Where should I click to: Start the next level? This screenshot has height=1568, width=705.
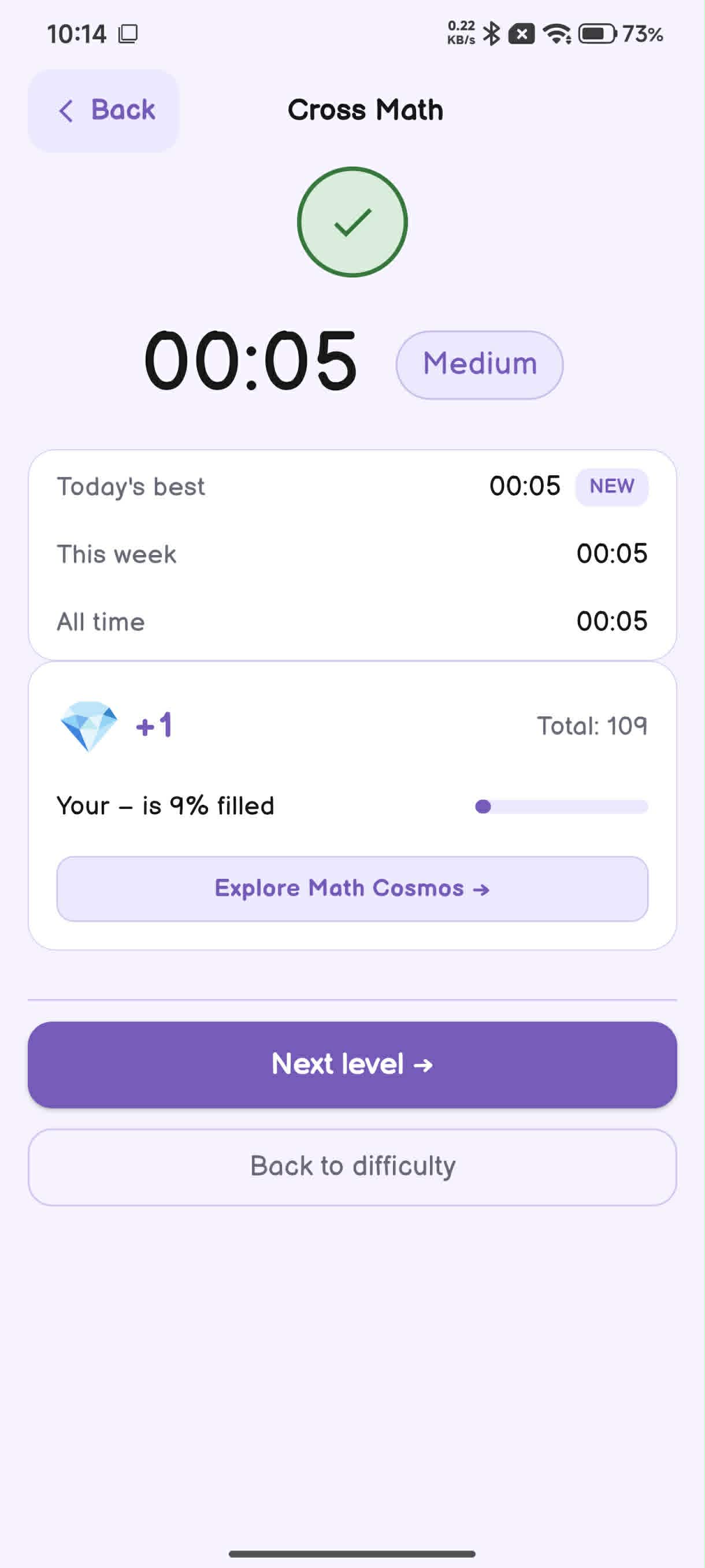tap(352, 1064)
